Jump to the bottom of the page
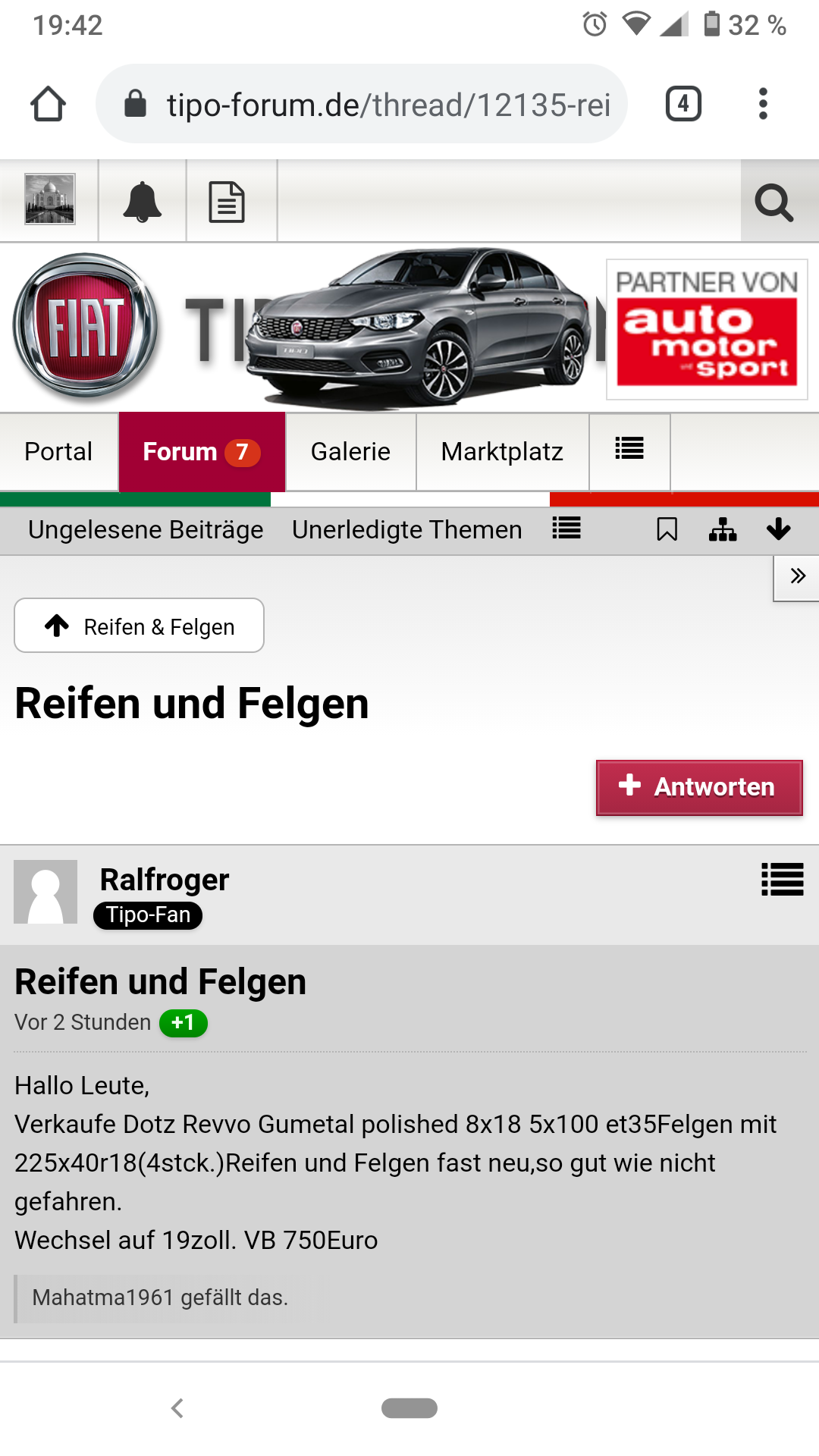819x1456 pixels. tap(779, 529)
